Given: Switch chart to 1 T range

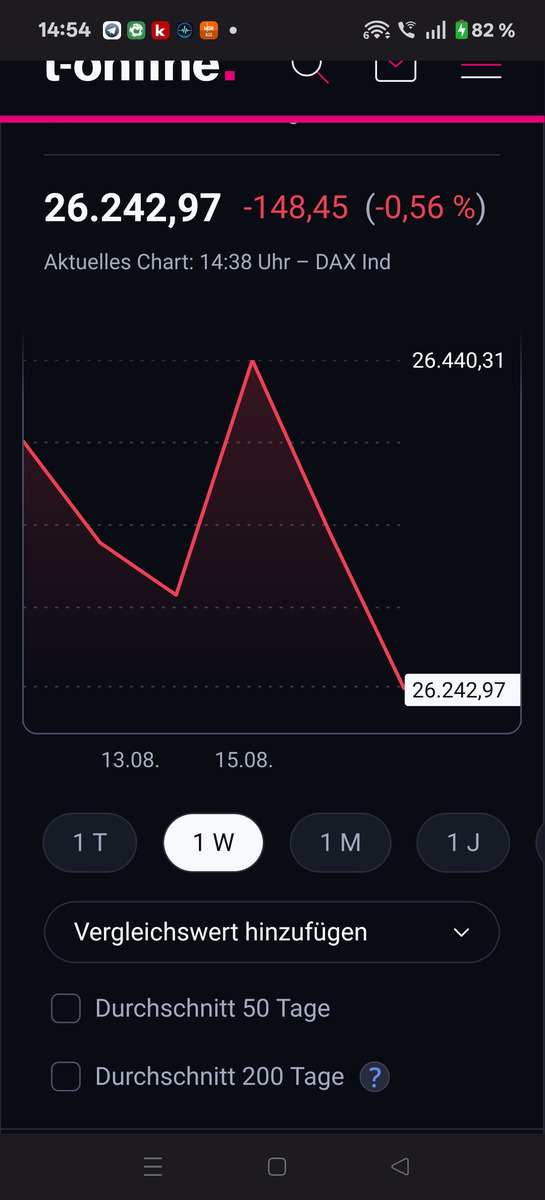Looking at the screenshot, I should click(89, 842).
